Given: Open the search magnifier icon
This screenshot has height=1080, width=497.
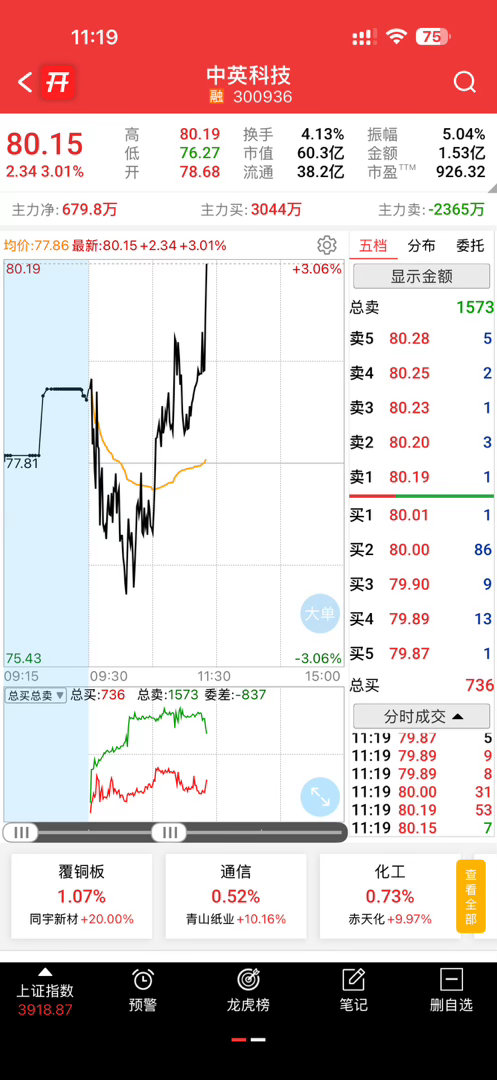Looking at the screenshot, I should click(465, 83).
